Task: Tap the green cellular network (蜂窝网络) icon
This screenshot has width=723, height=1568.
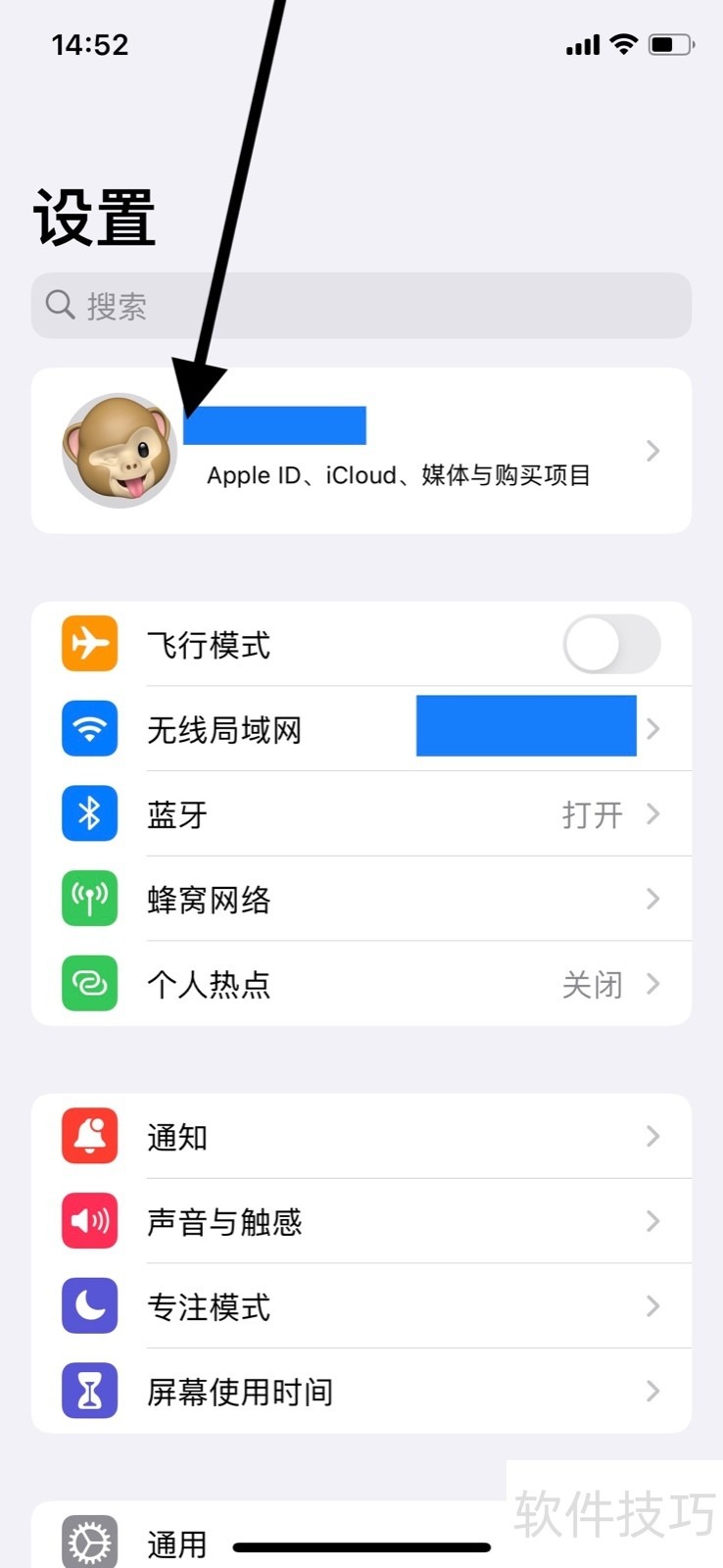Action: [89, 899]
